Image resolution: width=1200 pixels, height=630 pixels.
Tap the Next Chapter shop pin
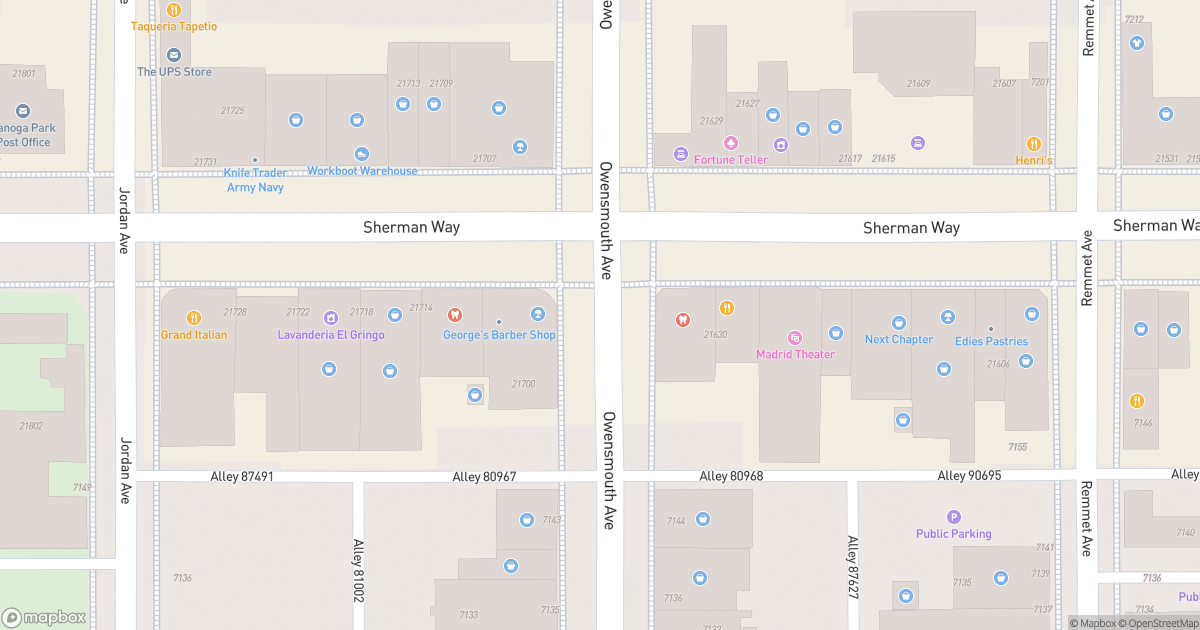click(x=898, y=323)
